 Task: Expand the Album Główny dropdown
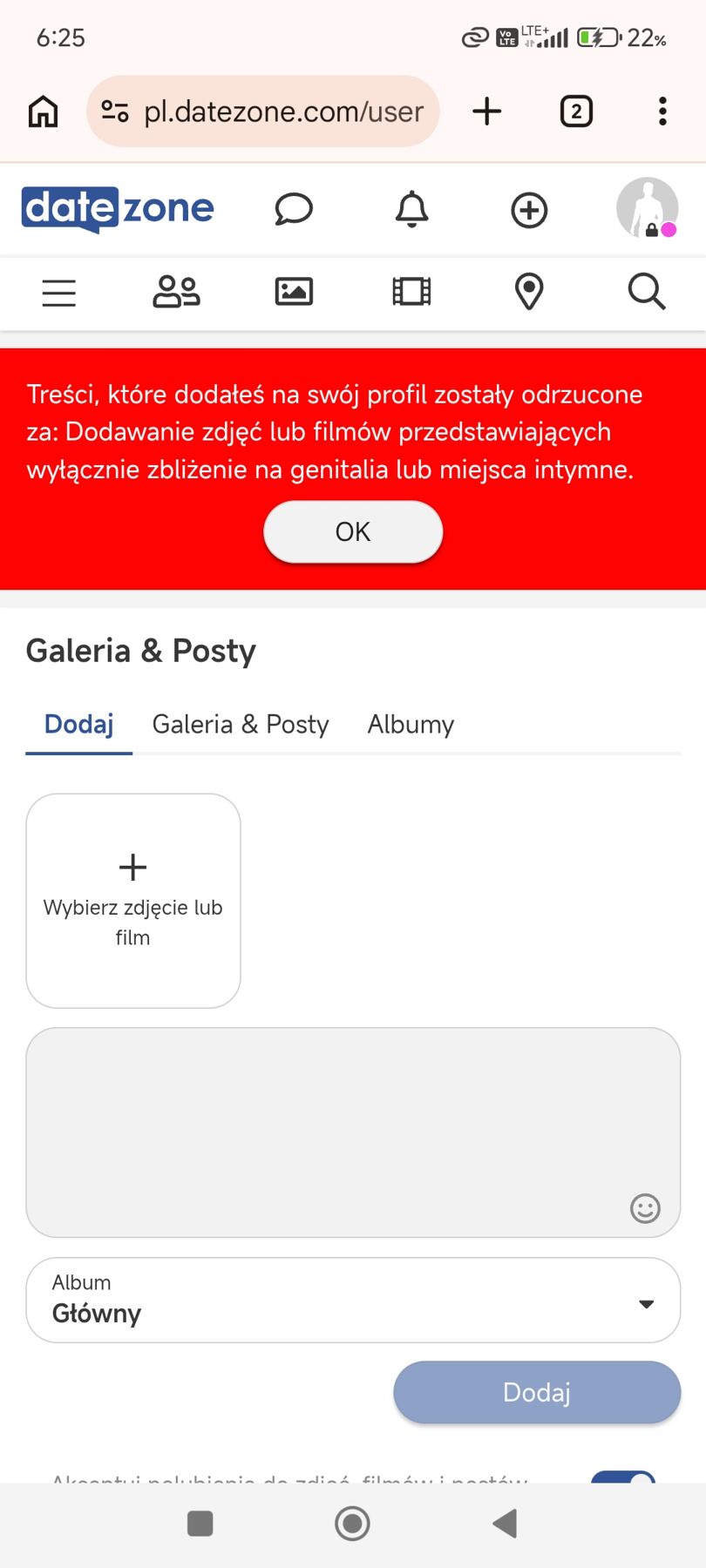click(353, 1301)
